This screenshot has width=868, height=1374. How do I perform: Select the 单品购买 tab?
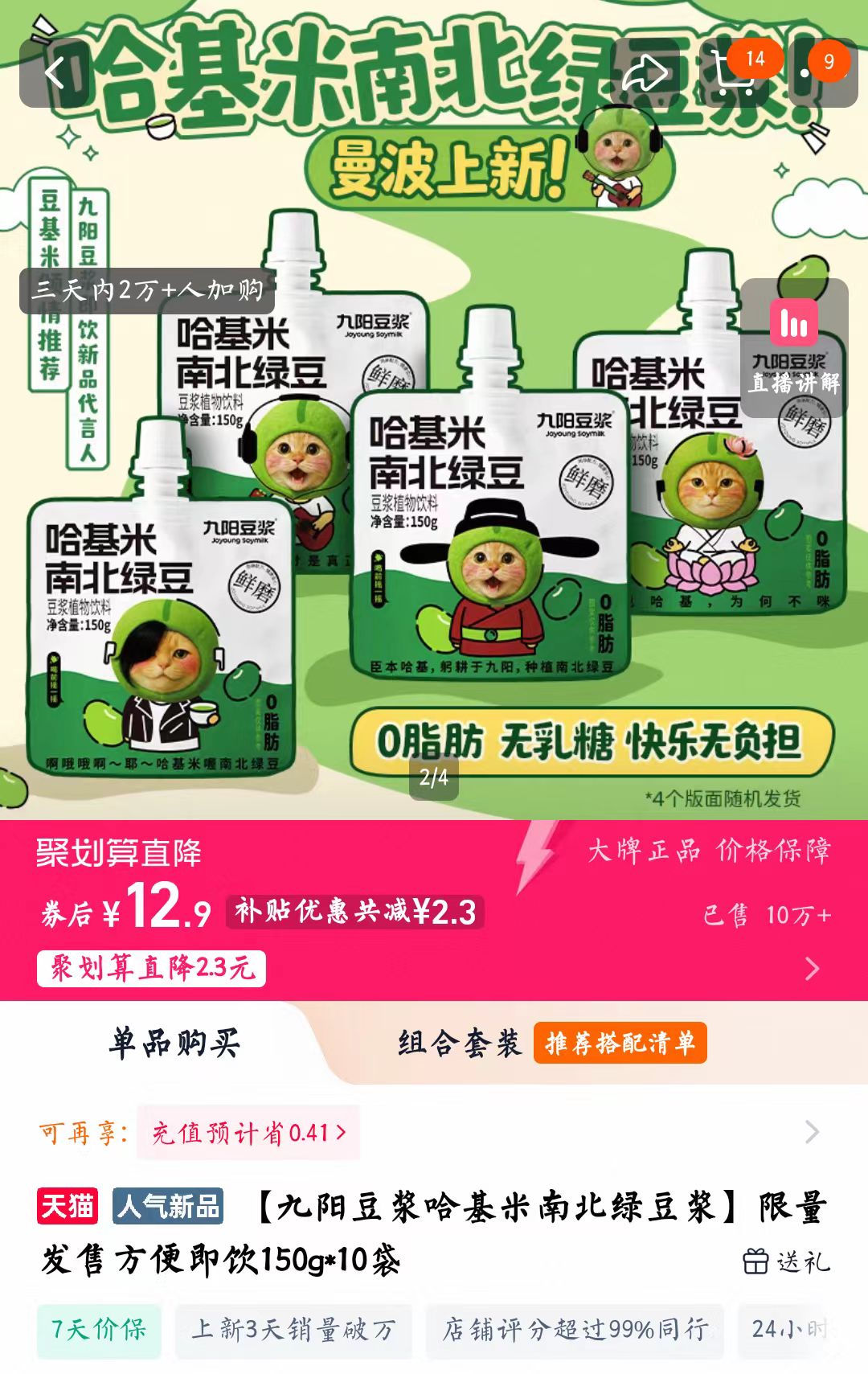tap(174, 1044)
